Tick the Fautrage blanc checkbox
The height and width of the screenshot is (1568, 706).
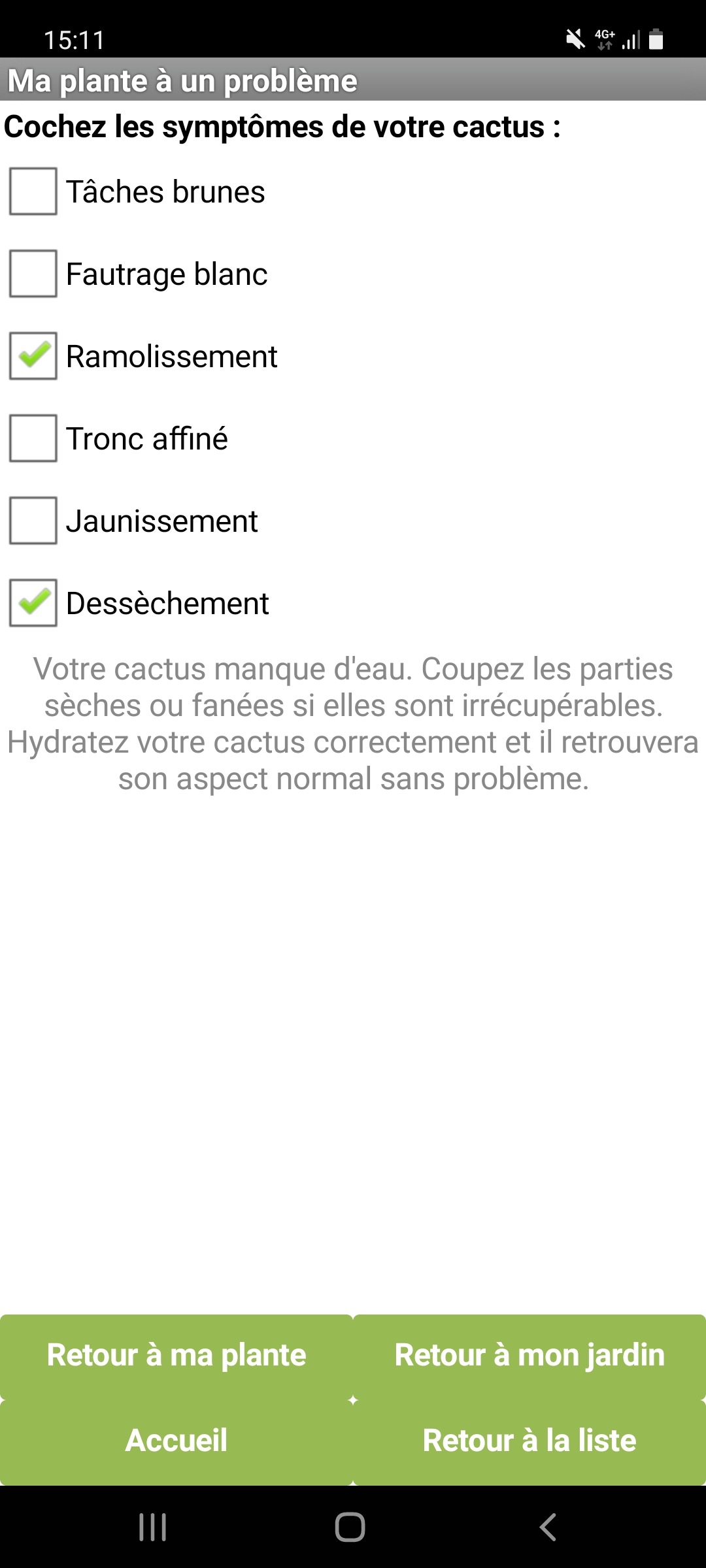(x=33, y=274)
